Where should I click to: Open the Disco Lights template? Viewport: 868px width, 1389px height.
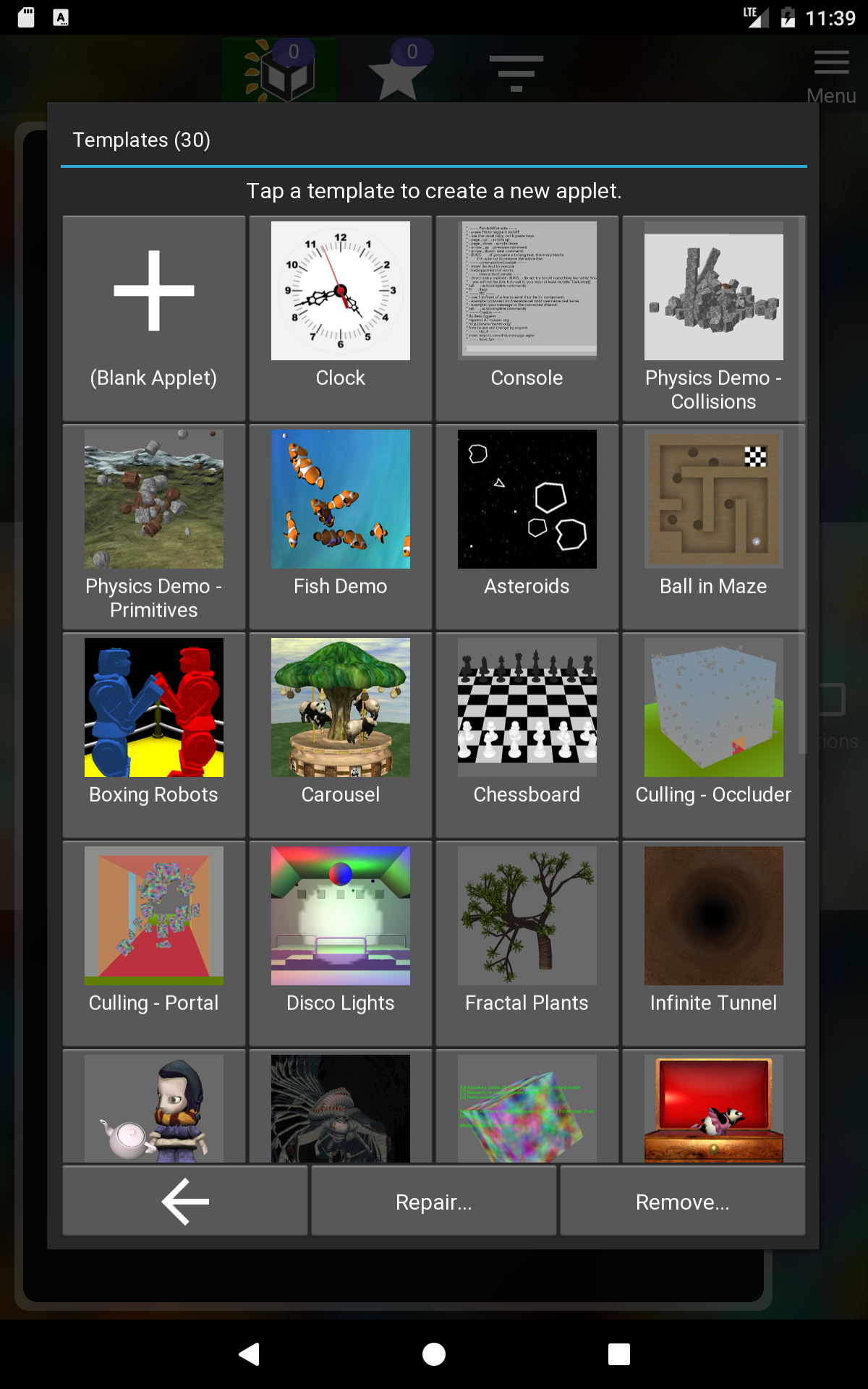[x=340, y=943]
